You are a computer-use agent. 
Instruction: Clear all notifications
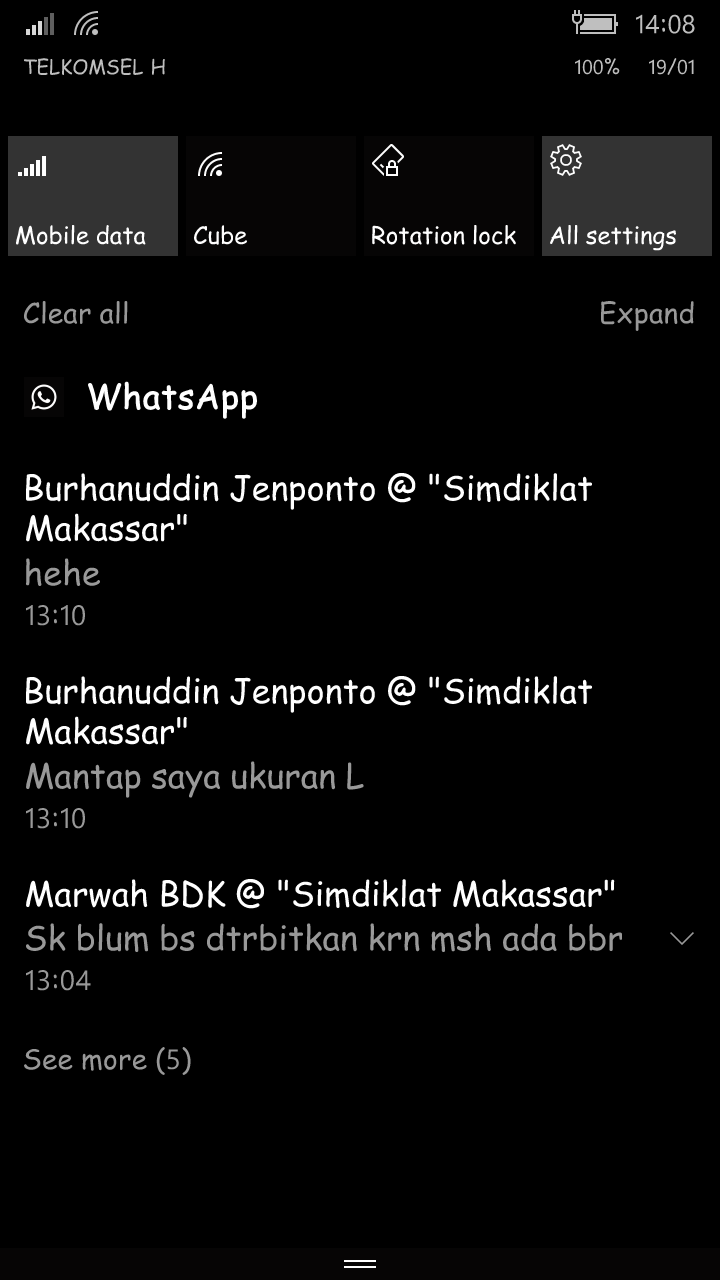[x=76, y=314]
